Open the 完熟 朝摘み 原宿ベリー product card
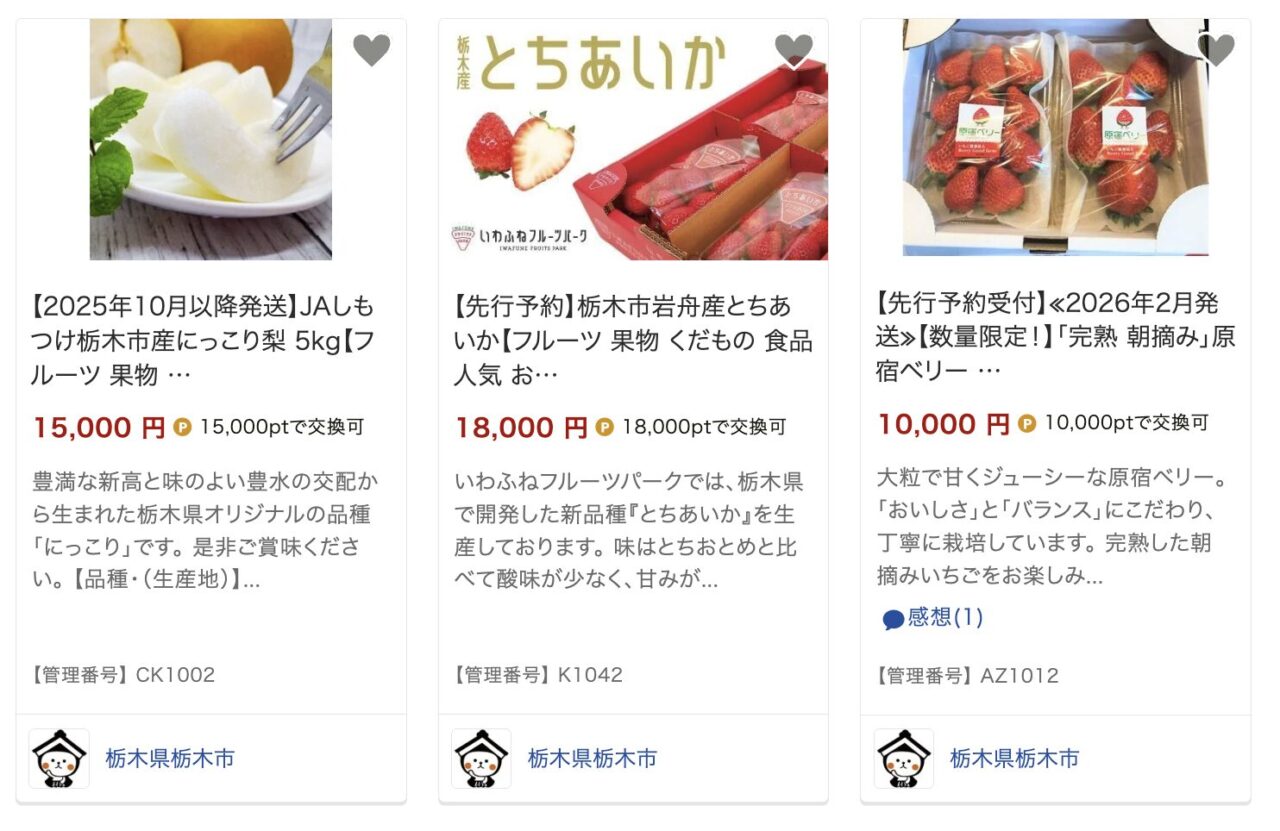 [1055, 337]
